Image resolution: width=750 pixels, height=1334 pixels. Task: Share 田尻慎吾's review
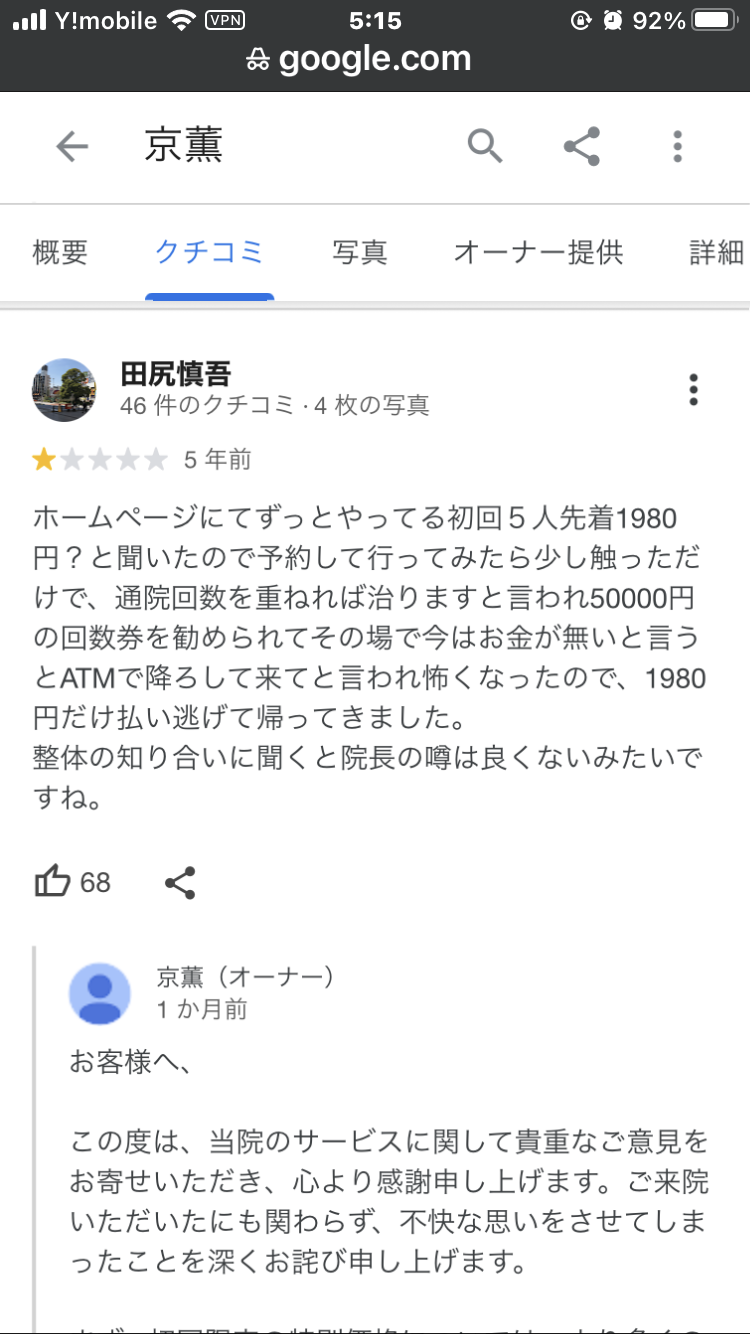[180, 883]
